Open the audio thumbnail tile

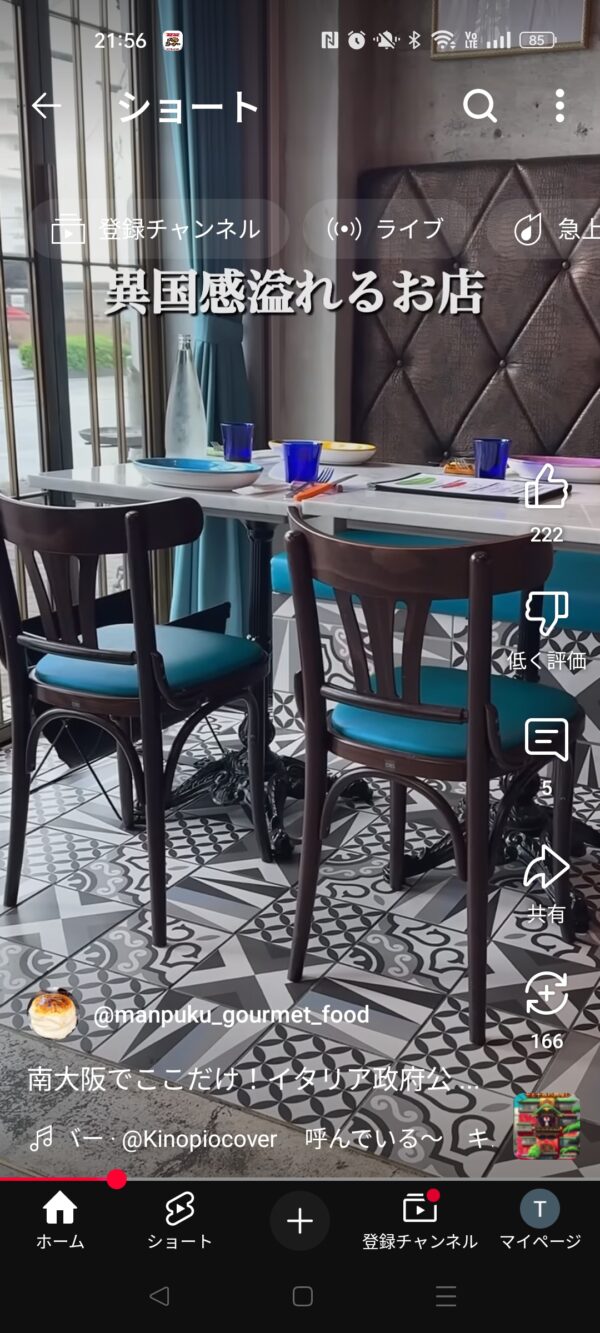coord(546,1126)
